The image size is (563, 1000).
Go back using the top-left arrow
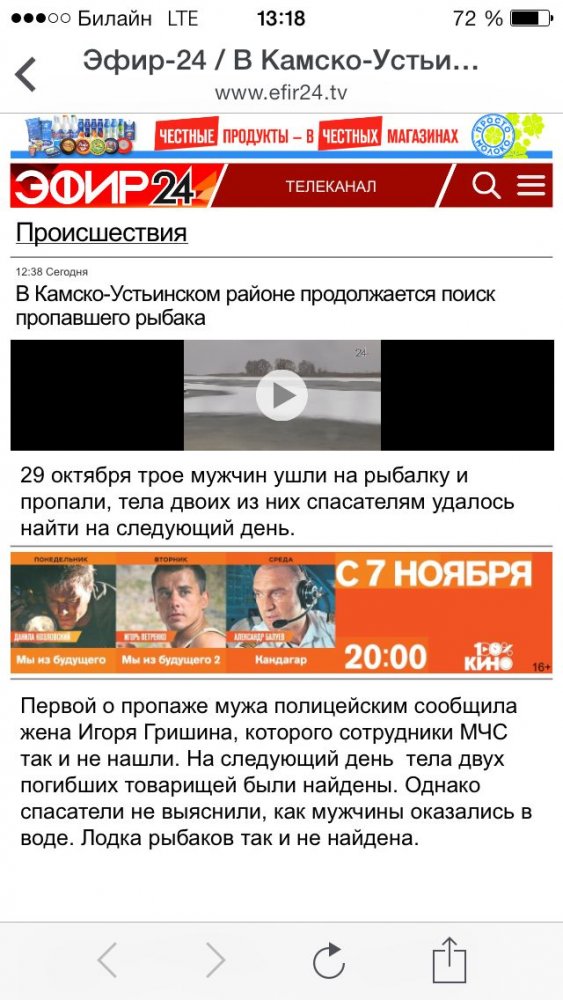[26, 75]
